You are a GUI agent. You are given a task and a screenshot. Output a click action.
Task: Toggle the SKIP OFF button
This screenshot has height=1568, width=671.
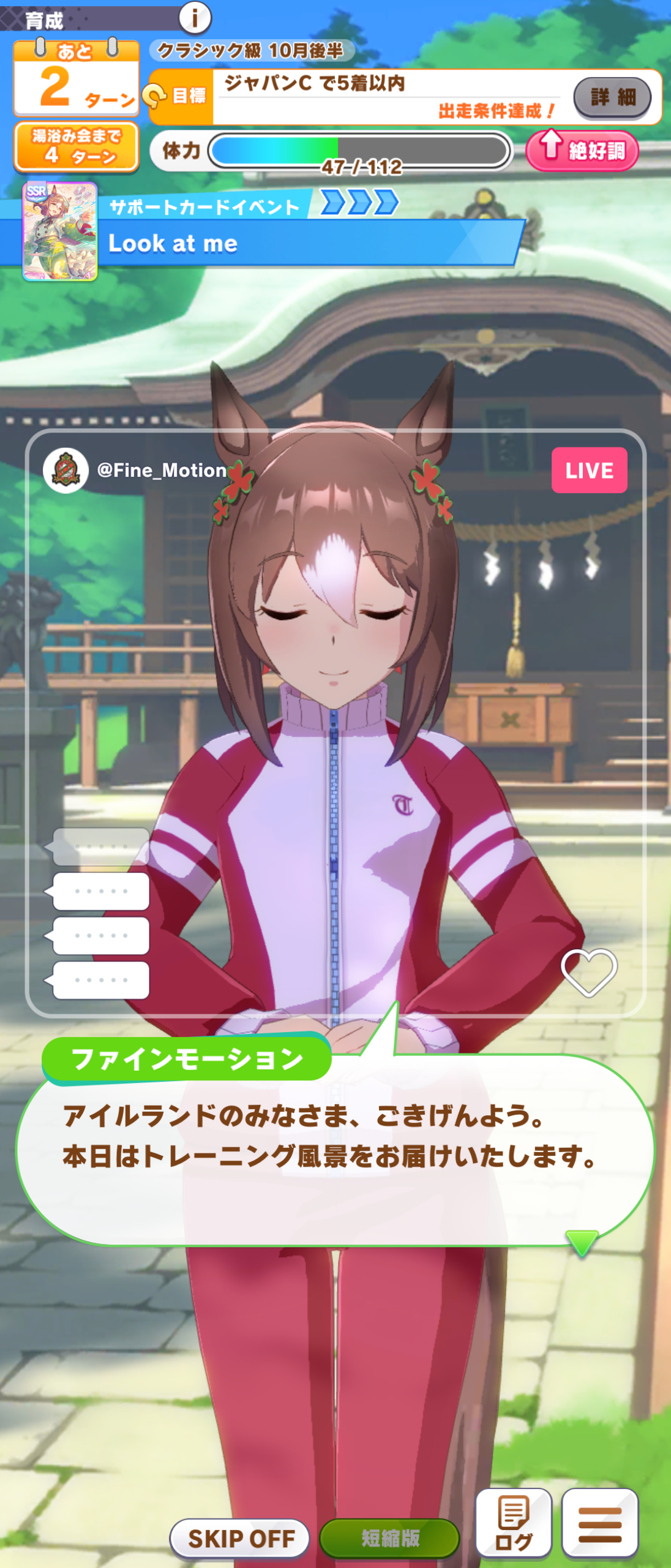click(x=240, y=1538)
